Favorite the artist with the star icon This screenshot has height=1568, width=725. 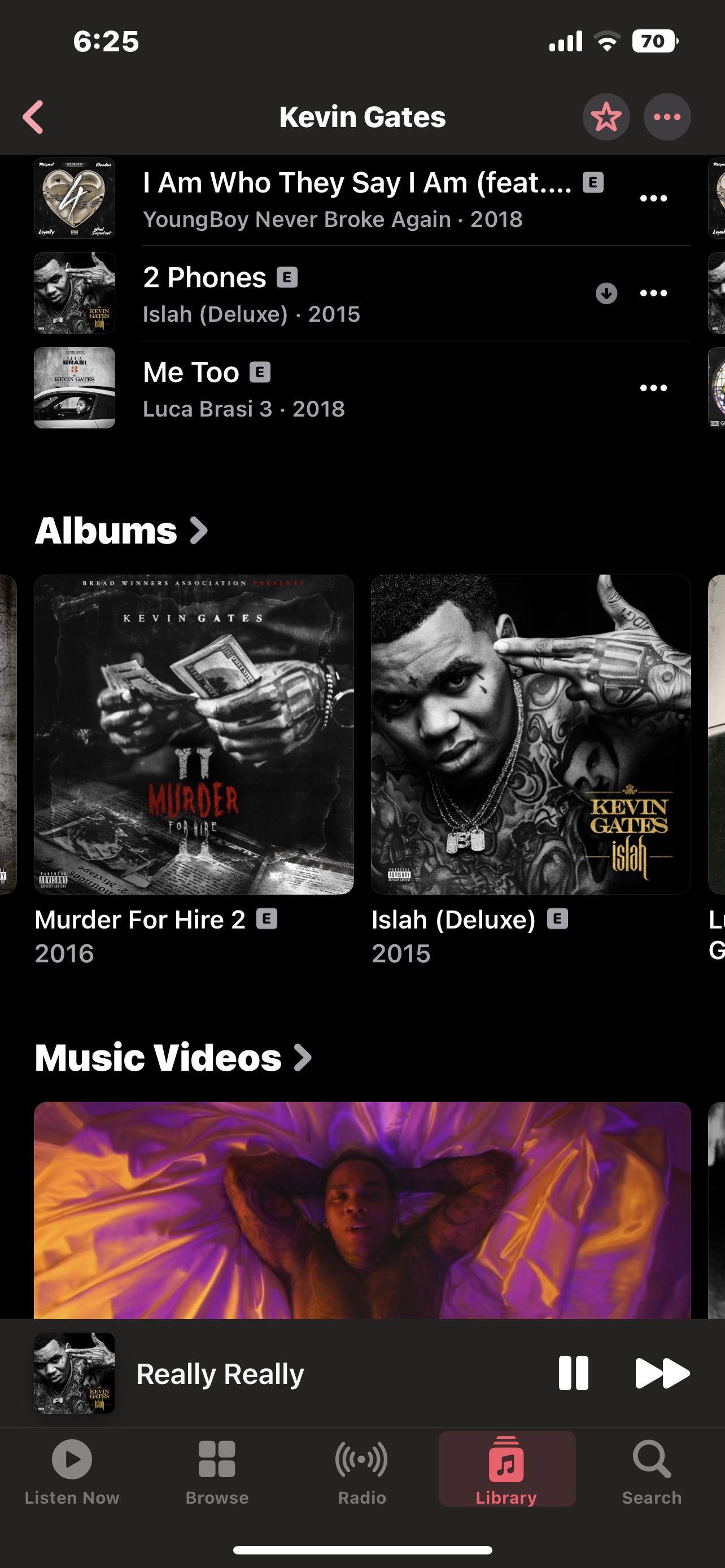click(x=606, y=117)
